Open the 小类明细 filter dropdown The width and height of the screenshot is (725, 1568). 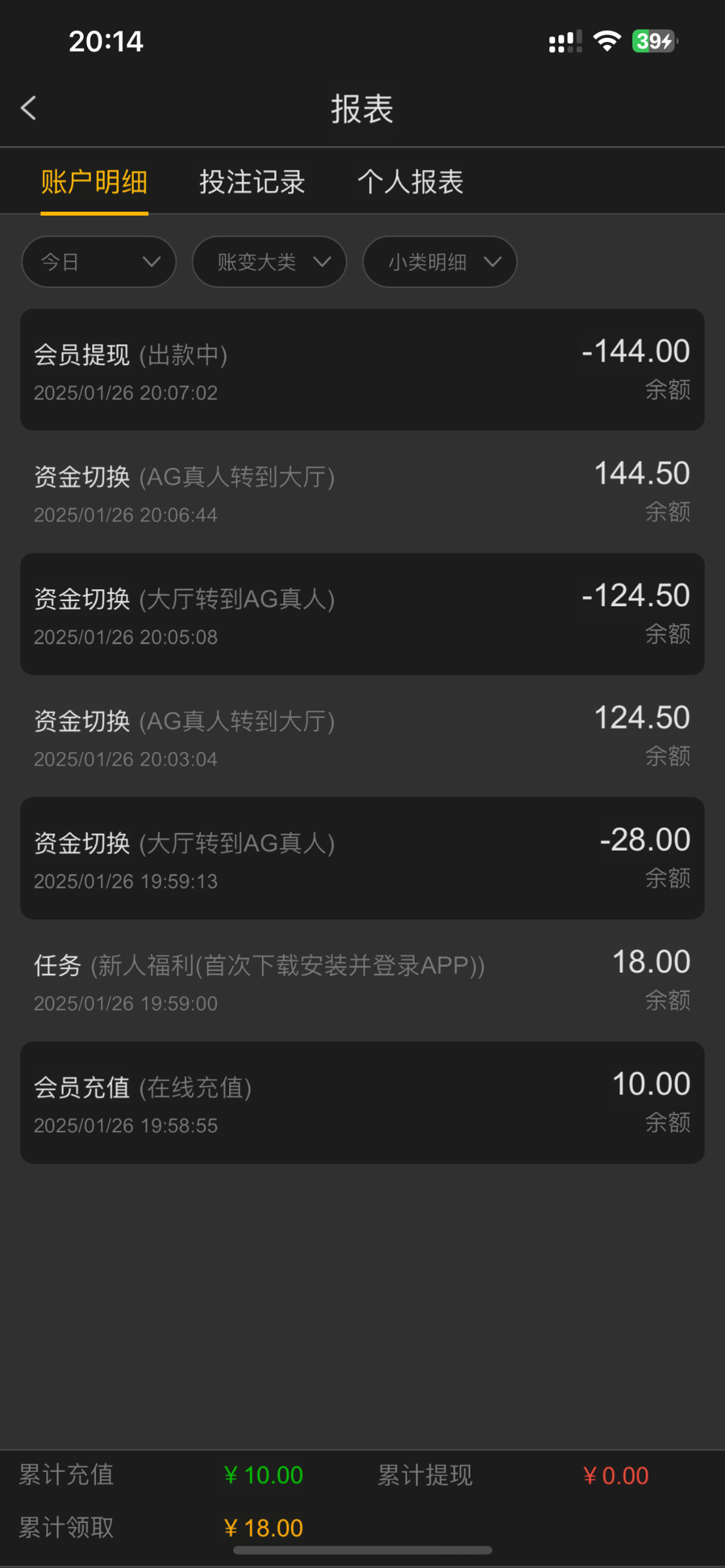pyautogui.click(x=440, y=262)
